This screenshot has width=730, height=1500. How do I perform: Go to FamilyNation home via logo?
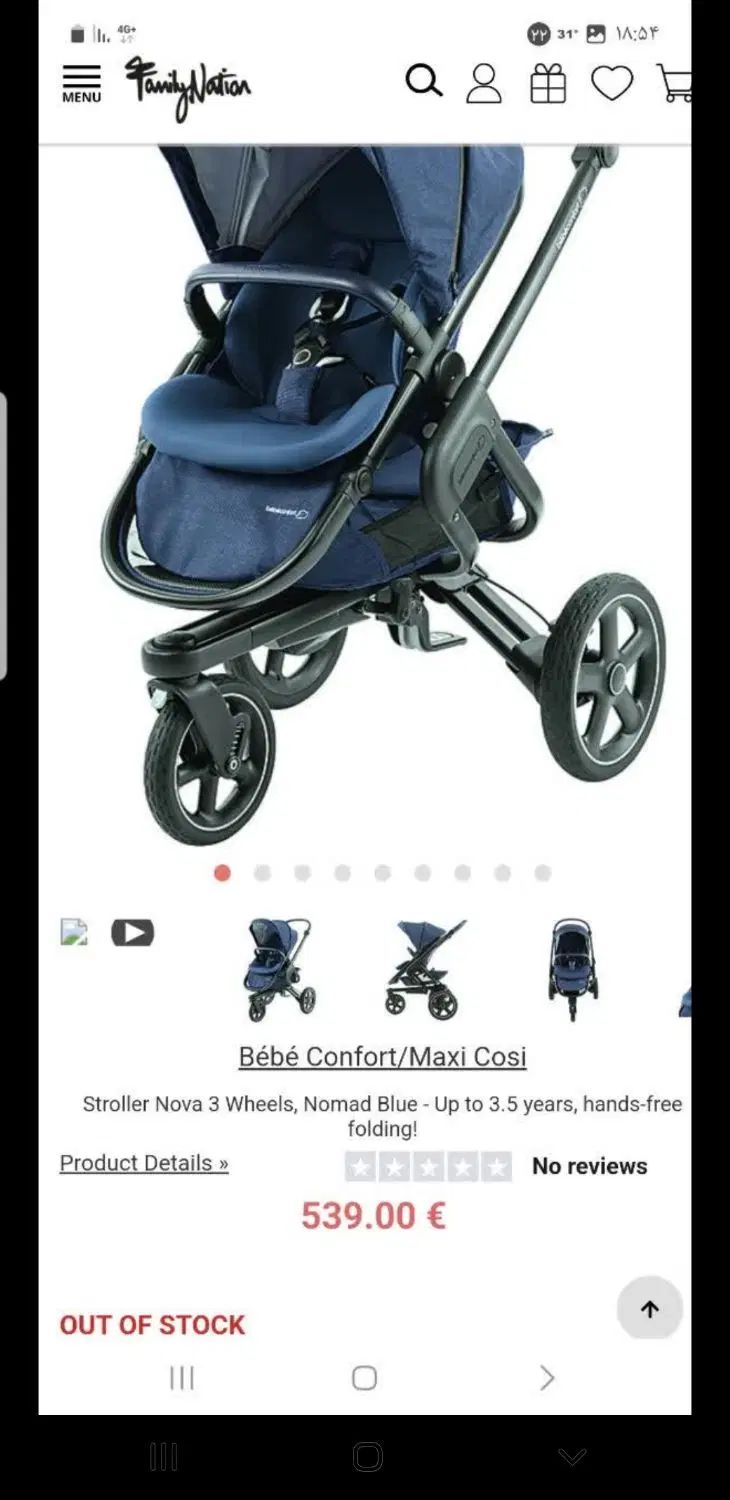[x=188, y=87]
